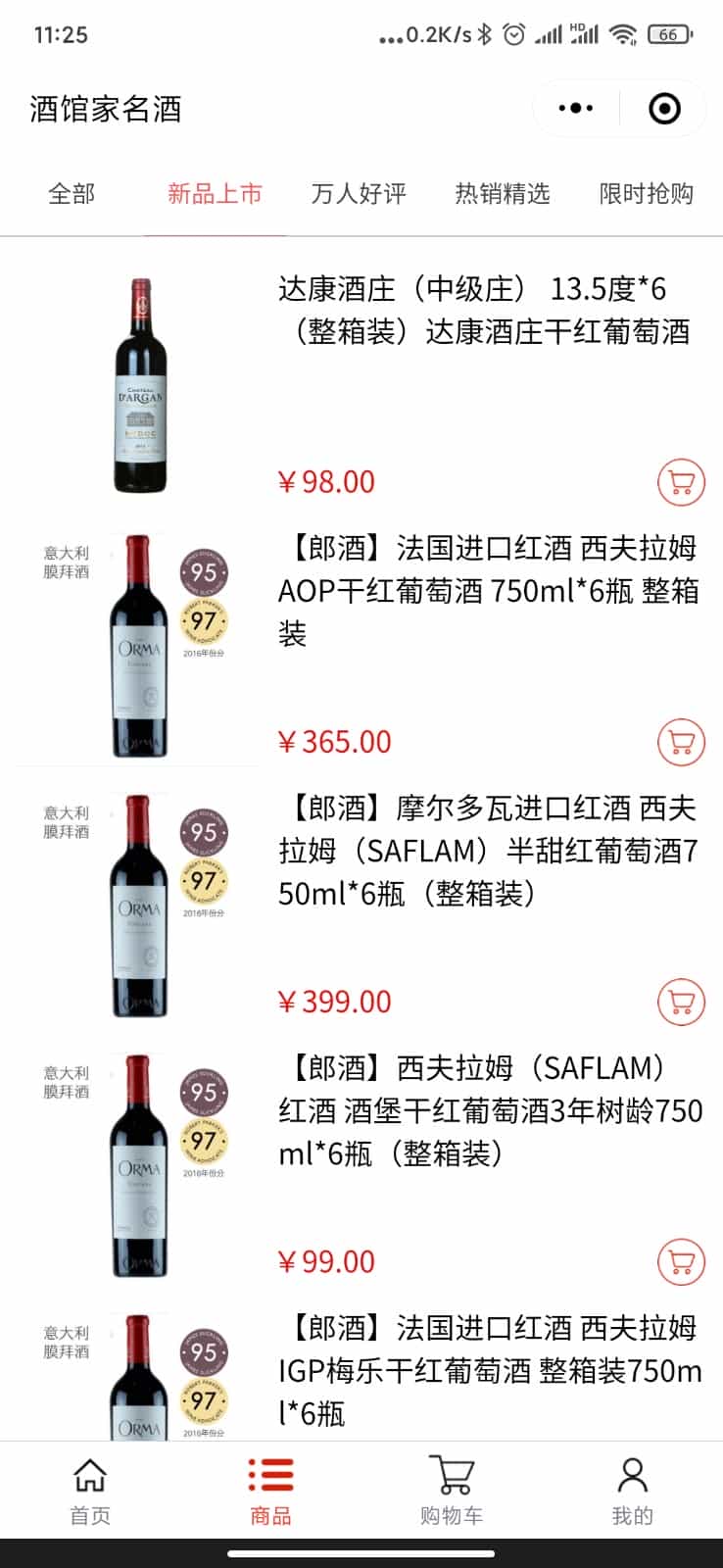Tap the 商品 tab in bottom navigation
723x1568 pixels.
[x=270, y=1491]
